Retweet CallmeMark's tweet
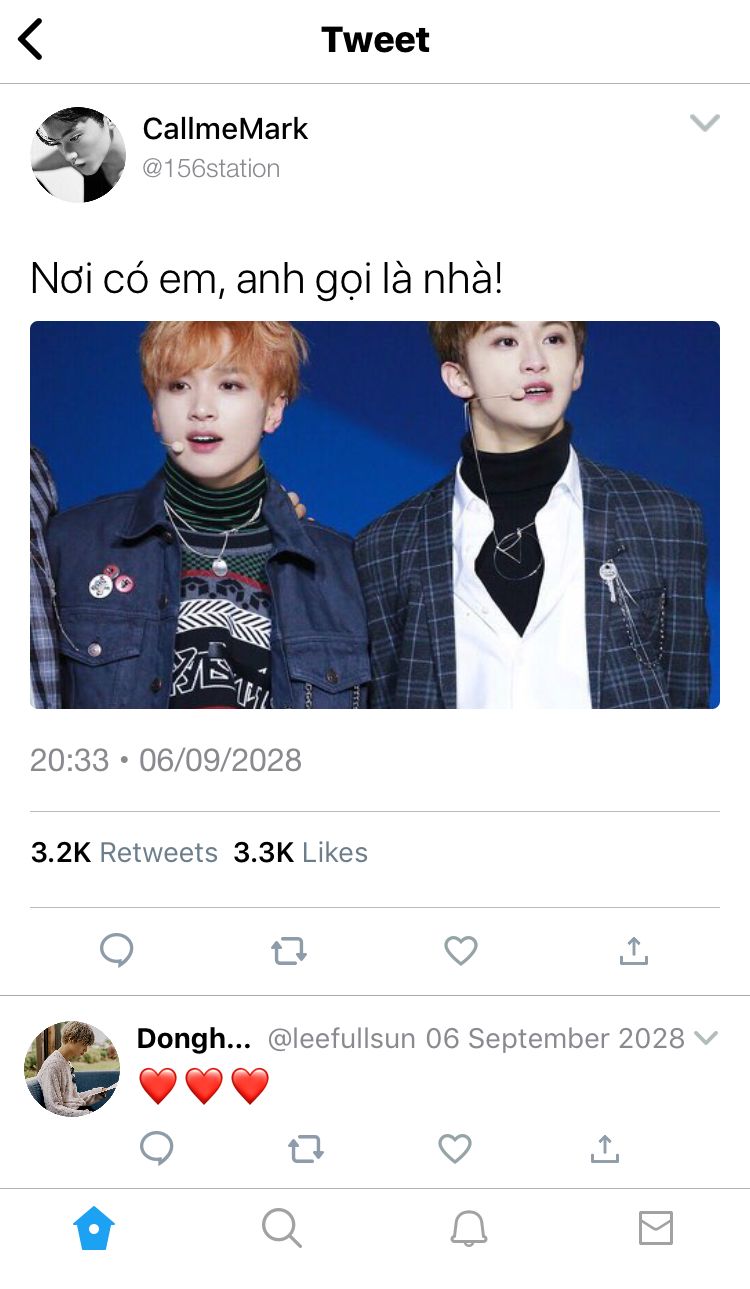750x1289 pixels. (289, 950)
